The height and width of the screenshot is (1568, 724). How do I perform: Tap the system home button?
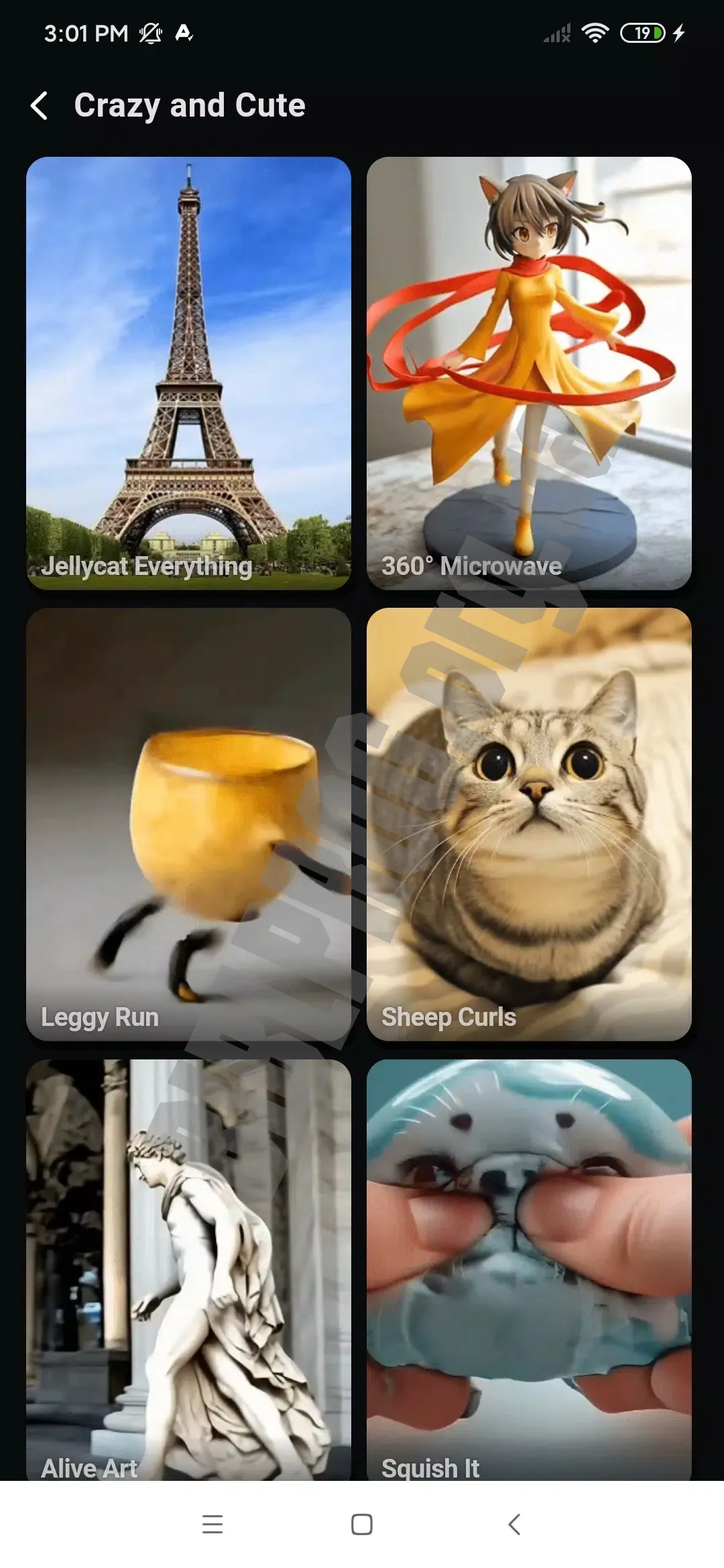tap(362, 1524)
